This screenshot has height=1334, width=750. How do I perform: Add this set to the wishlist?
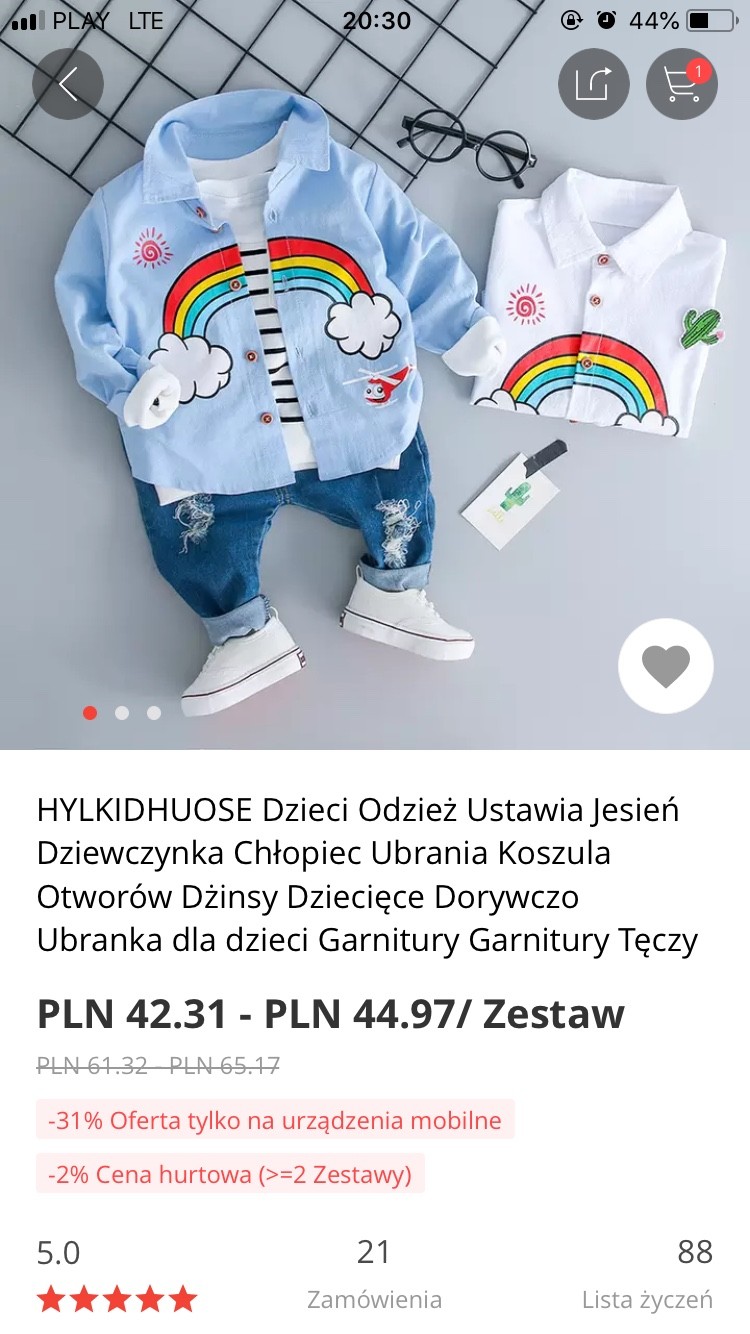coord(666,666)
